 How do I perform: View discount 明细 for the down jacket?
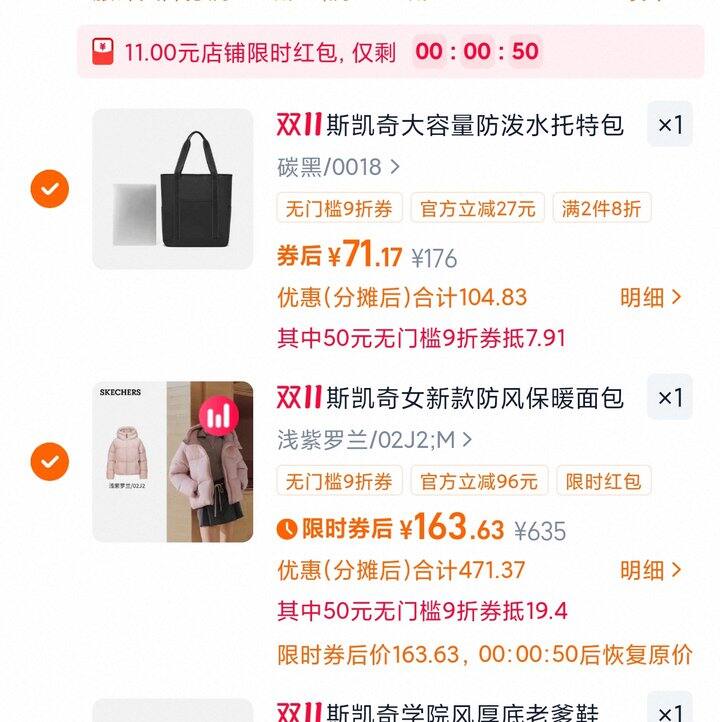pyautogui.click(x=650, y=570)
